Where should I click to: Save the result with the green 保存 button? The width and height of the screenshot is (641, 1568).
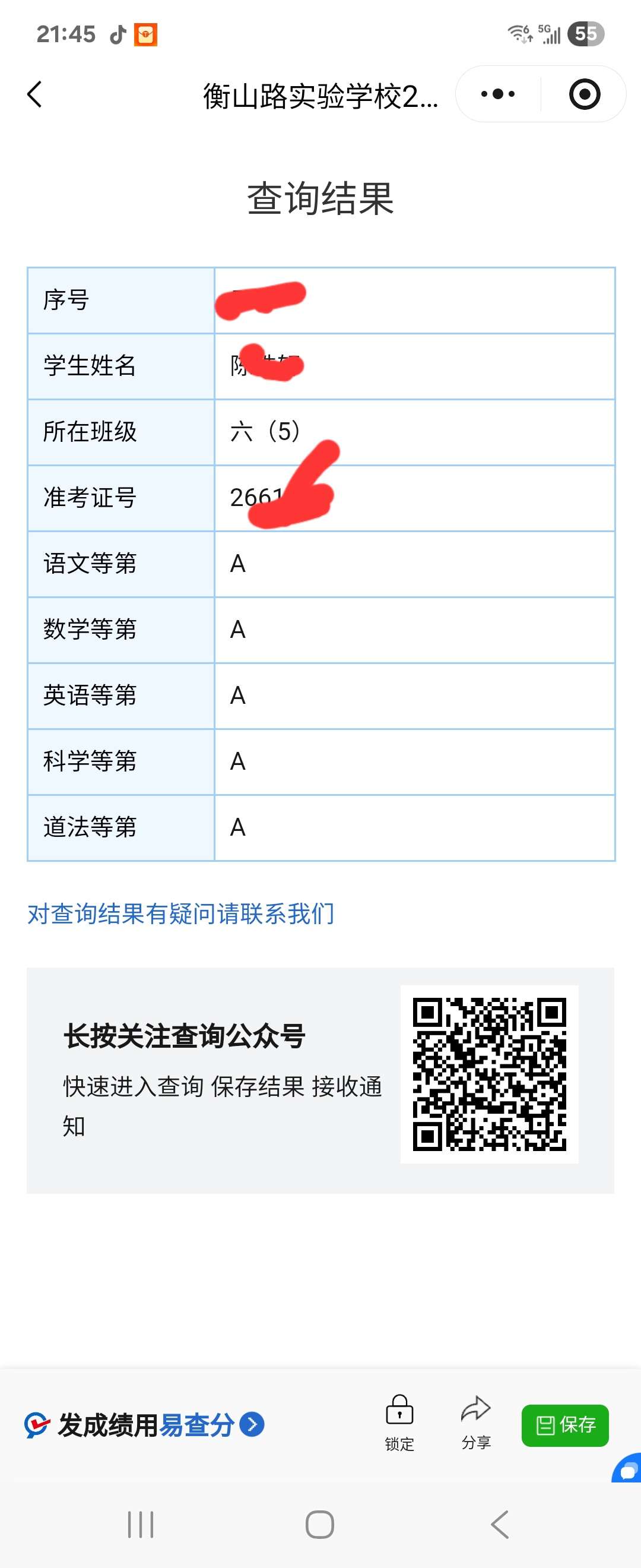(x=564, y=1425)
